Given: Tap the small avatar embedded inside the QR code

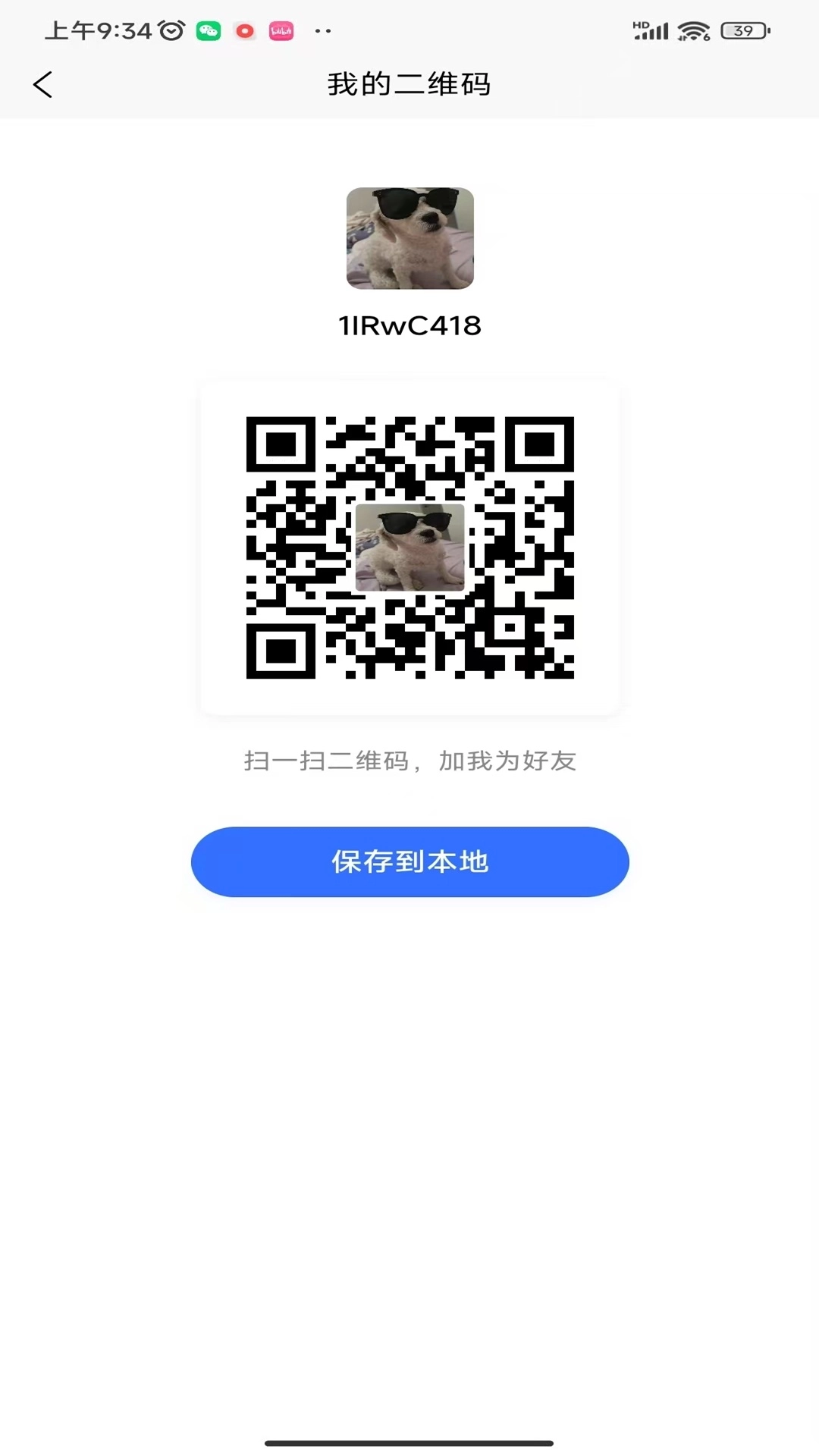Looking at the screenshot, I should pyautogui.click(x=409, y=548).
